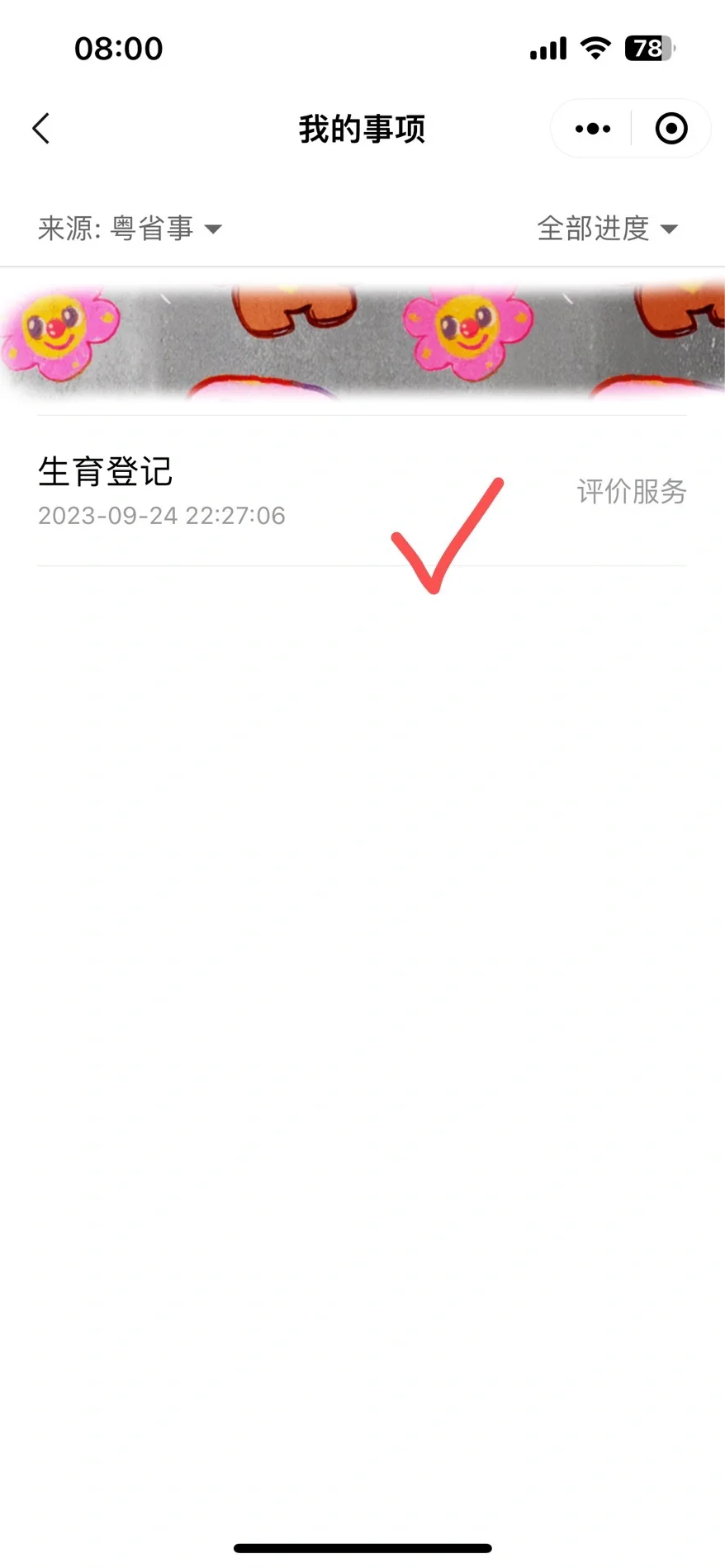Go back using the back arrow
The width and height of the screenshot is (725, 1568).
(41, 129)
